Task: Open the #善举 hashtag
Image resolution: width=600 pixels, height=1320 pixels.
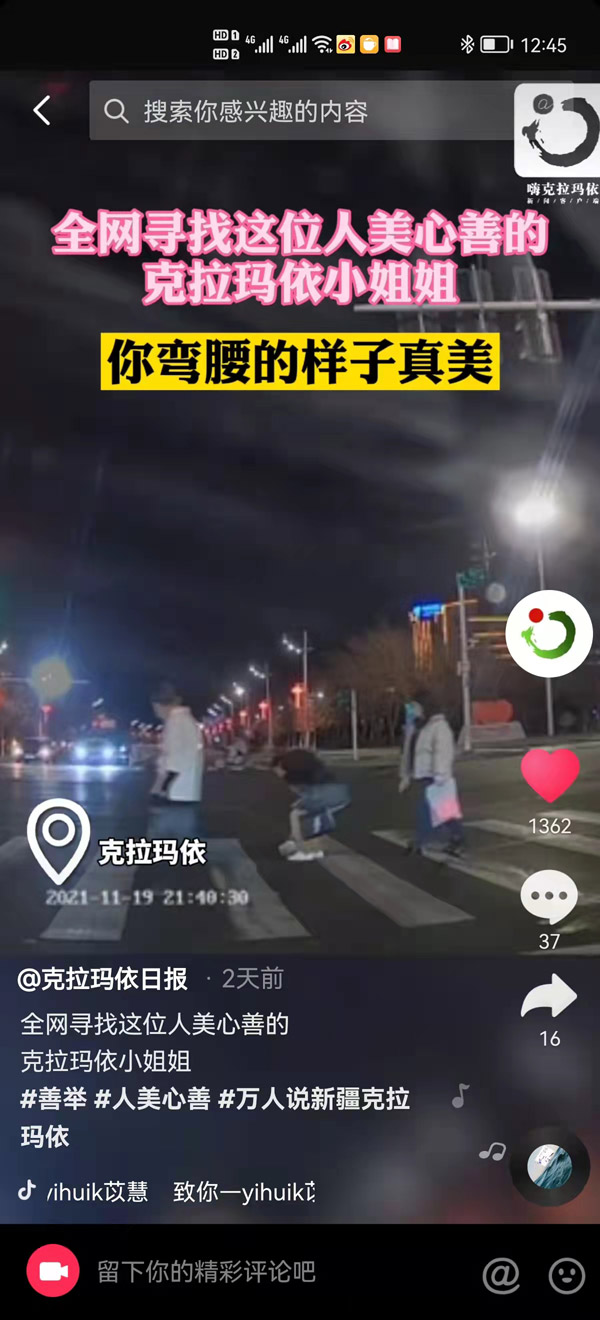Action: [x=52, y=1098]
